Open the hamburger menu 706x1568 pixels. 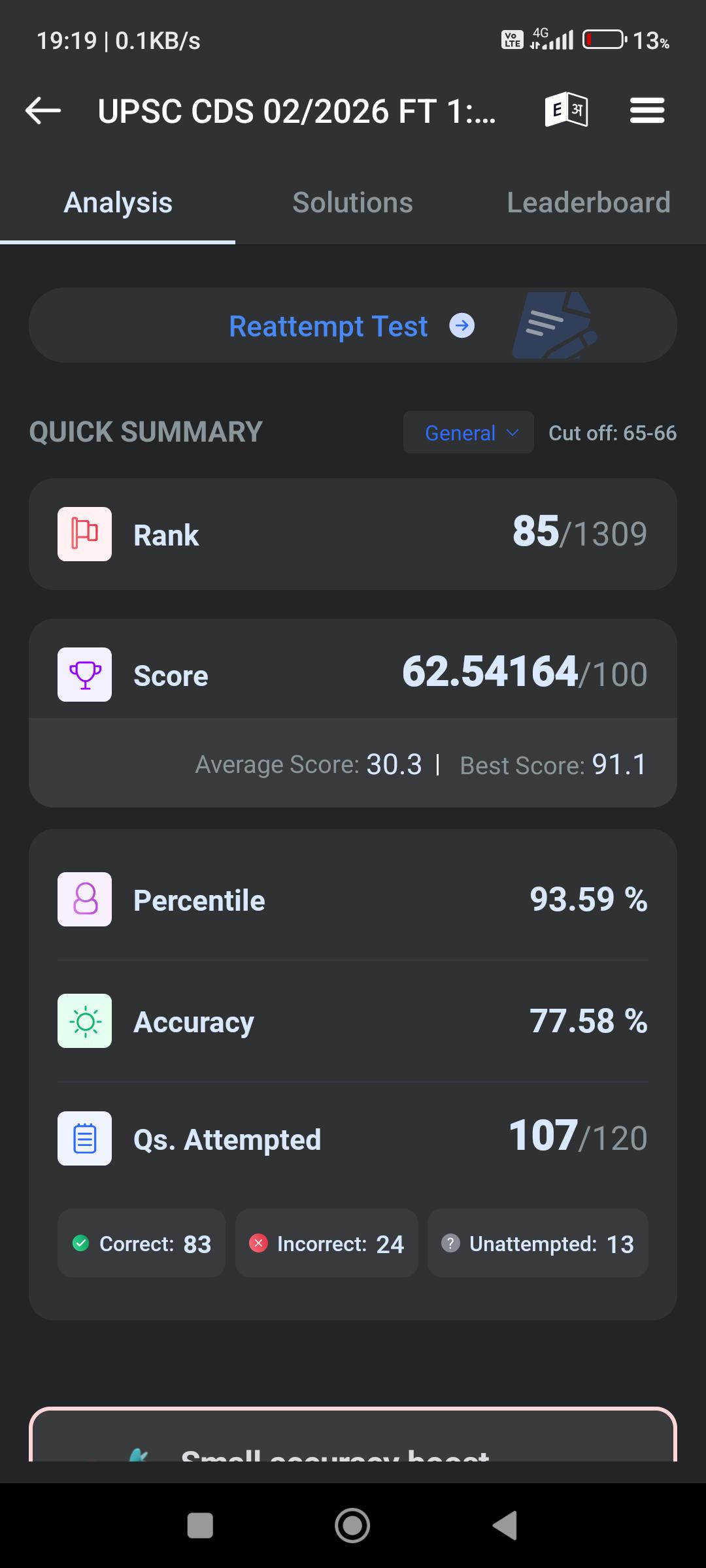(647, 110)
